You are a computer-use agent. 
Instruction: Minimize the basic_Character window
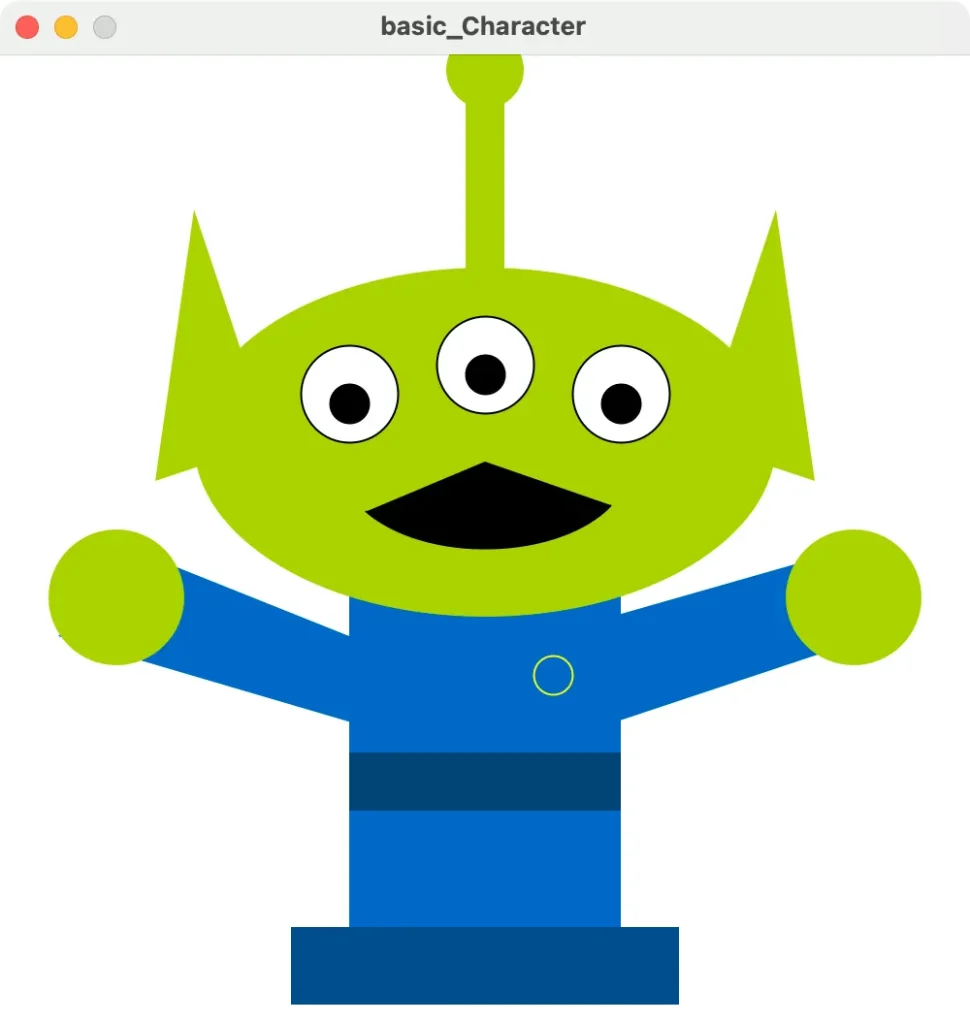point(66,27)
